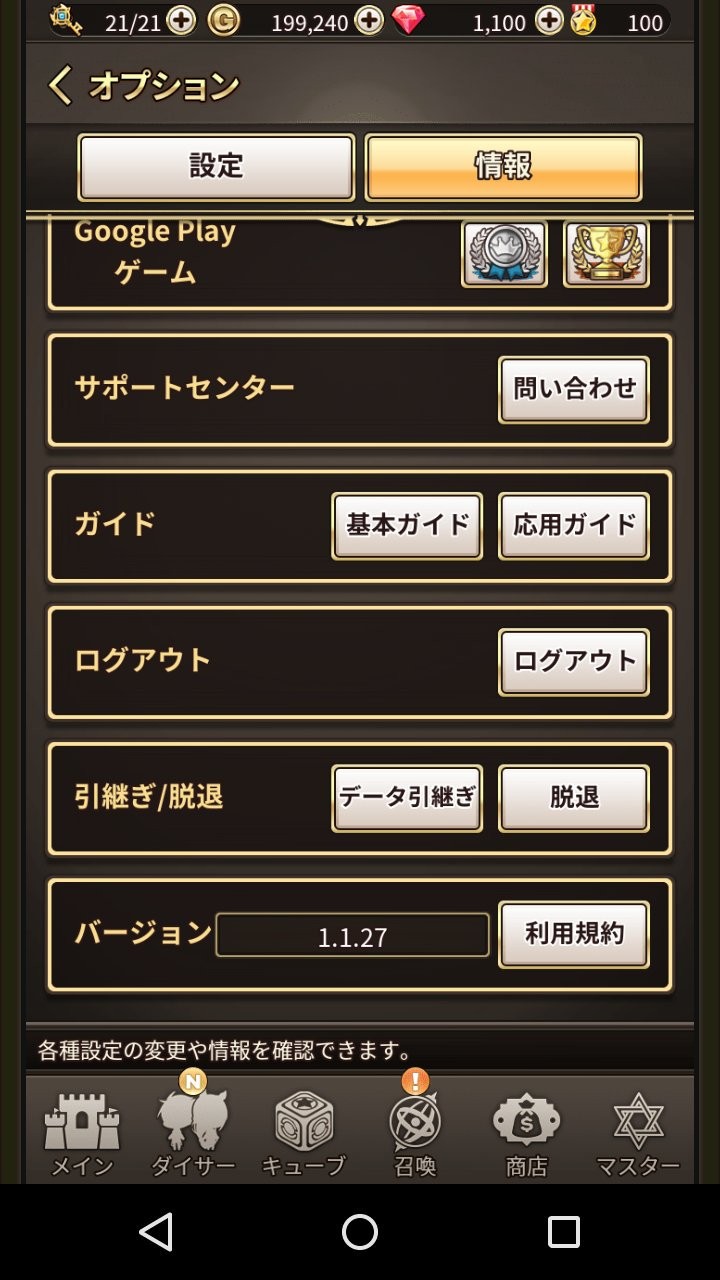
Task: Select the 情報 tab
Action: pyautogui.click(x=503, y=167)
